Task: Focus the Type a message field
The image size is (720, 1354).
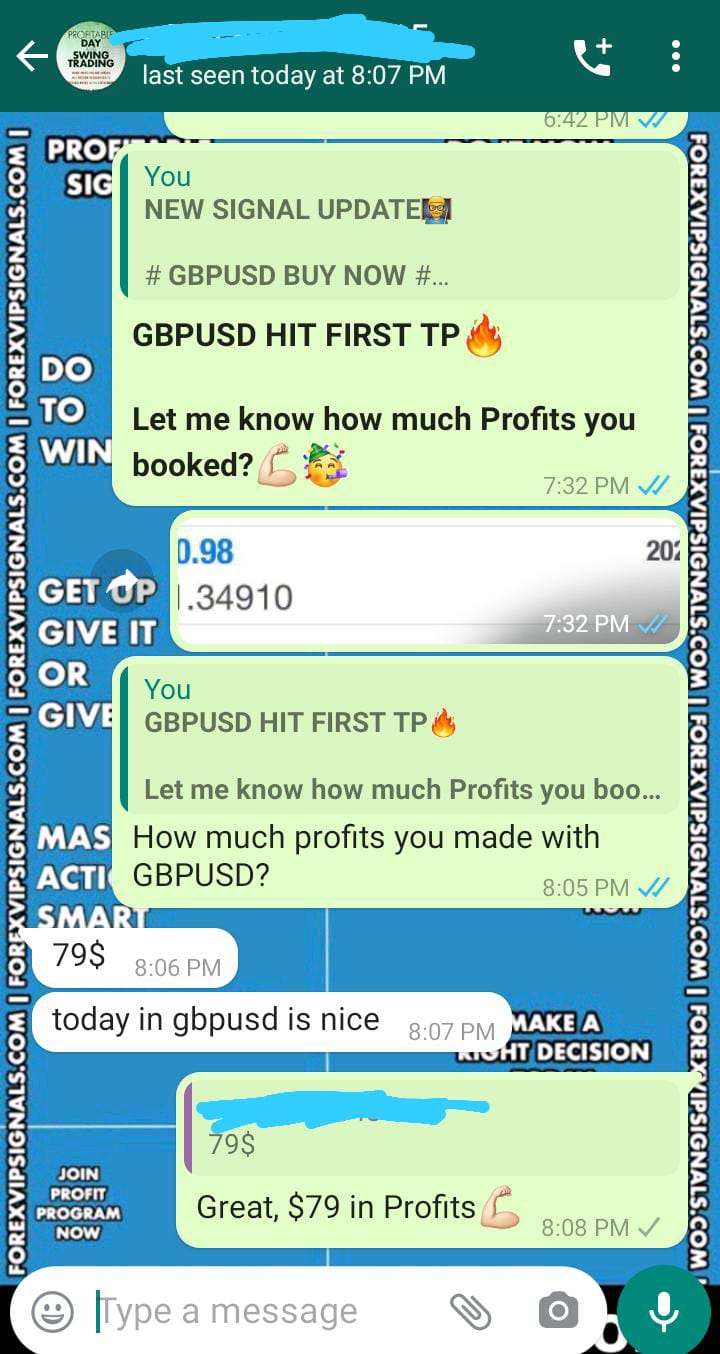Action: click(265, 1311)
